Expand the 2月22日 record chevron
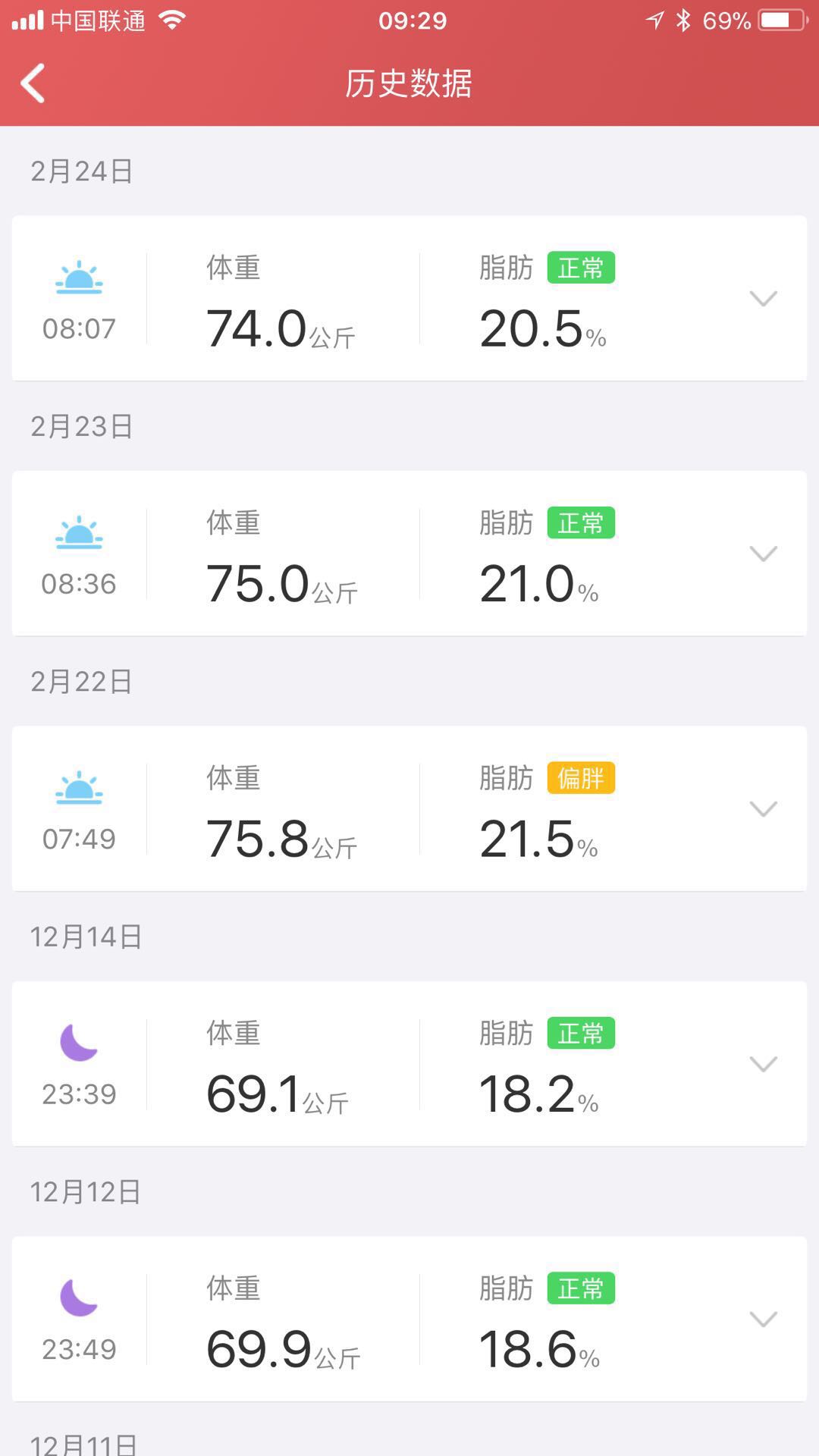 [x=763, y=809]
